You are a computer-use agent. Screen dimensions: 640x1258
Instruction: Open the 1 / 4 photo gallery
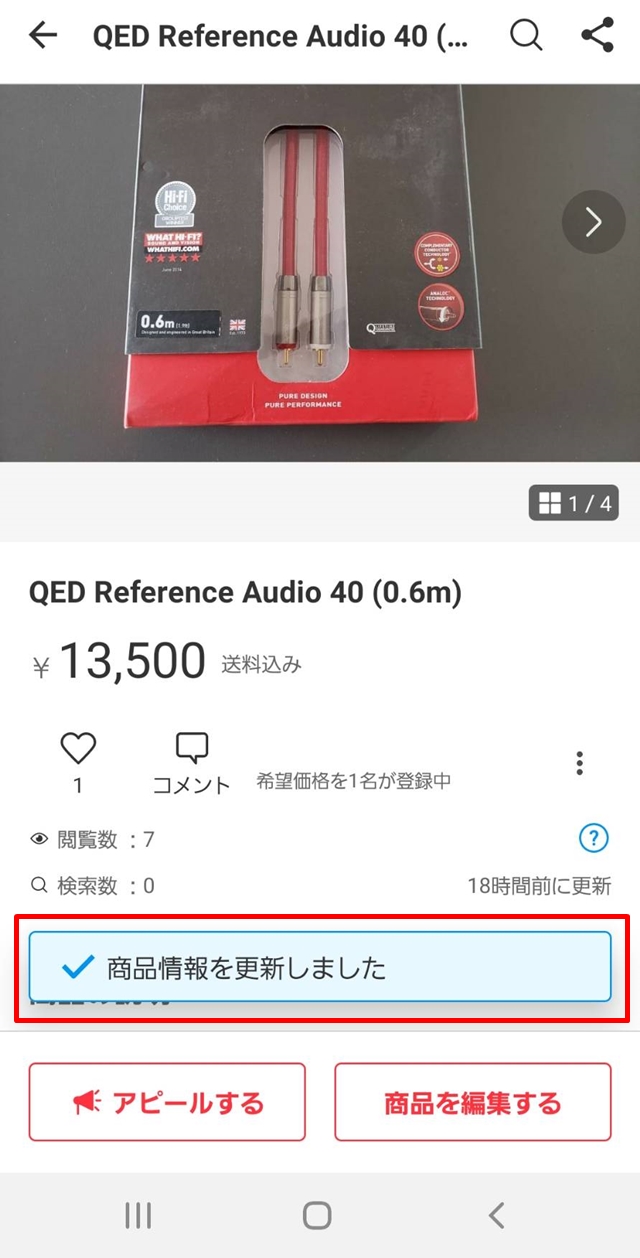point(574,504)
